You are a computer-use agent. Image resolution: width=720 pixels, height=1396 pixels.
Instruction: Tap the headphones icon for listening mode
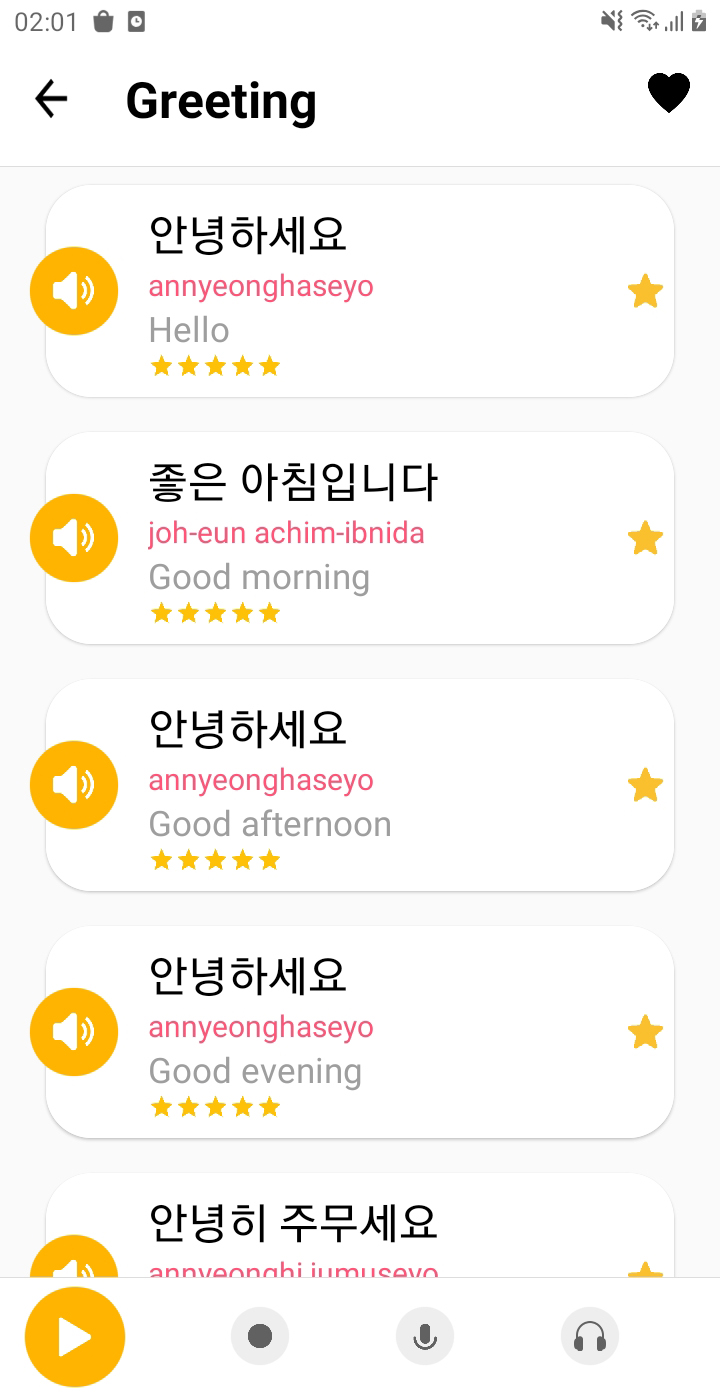click(x=589, y=1335)
